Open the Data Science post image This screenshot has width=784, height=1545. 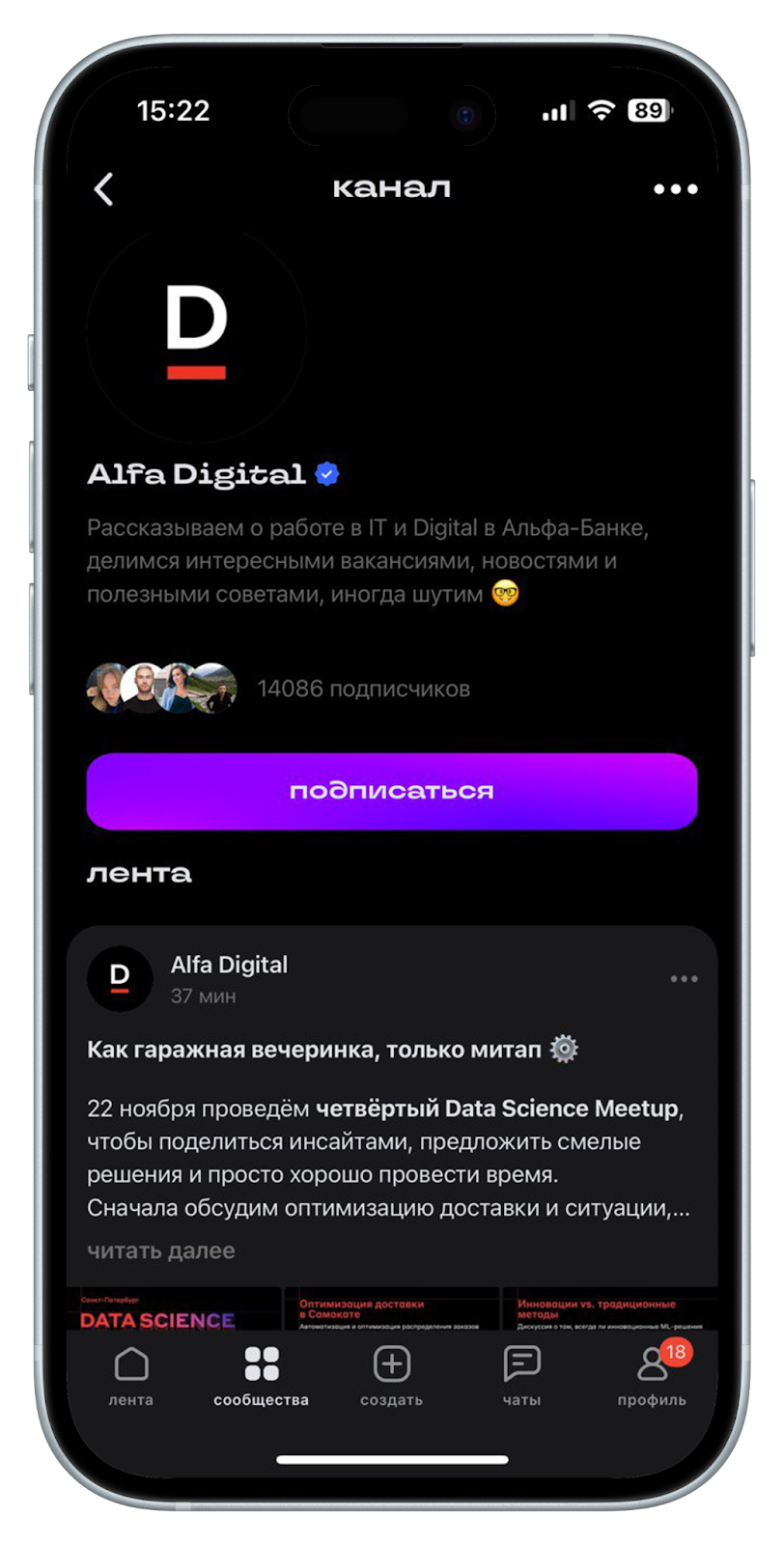(174, 1309)
